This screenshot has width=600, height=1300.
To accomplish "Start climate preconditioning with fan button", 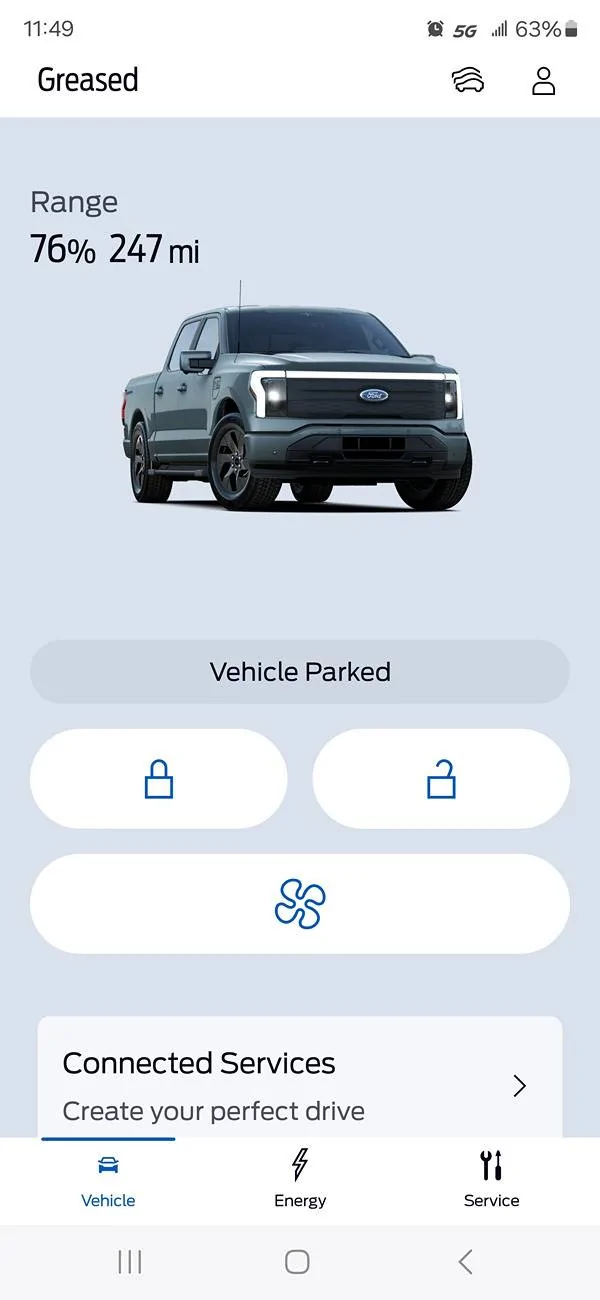I will (x=300, y=904).
